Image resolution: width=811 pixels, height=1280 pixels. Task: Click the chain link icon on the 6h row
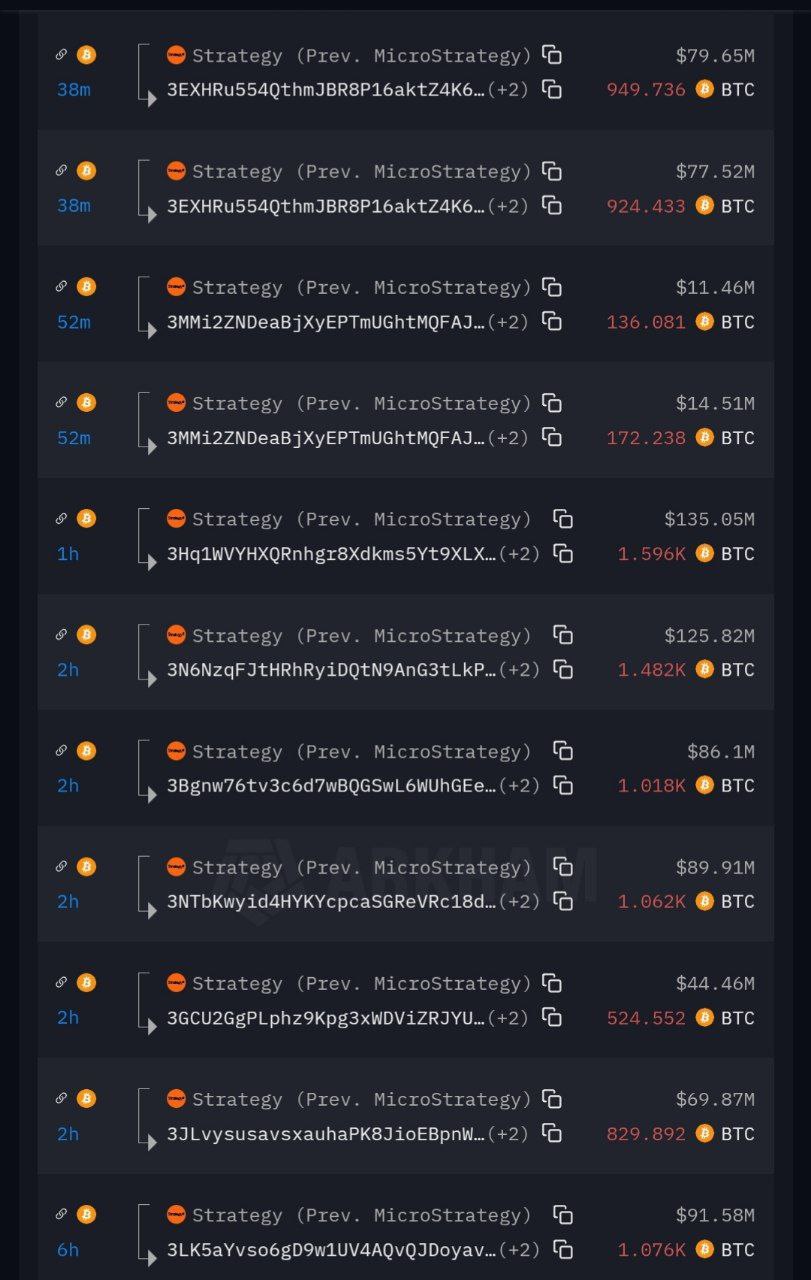pyautogui.click(x=61, y=1215)
